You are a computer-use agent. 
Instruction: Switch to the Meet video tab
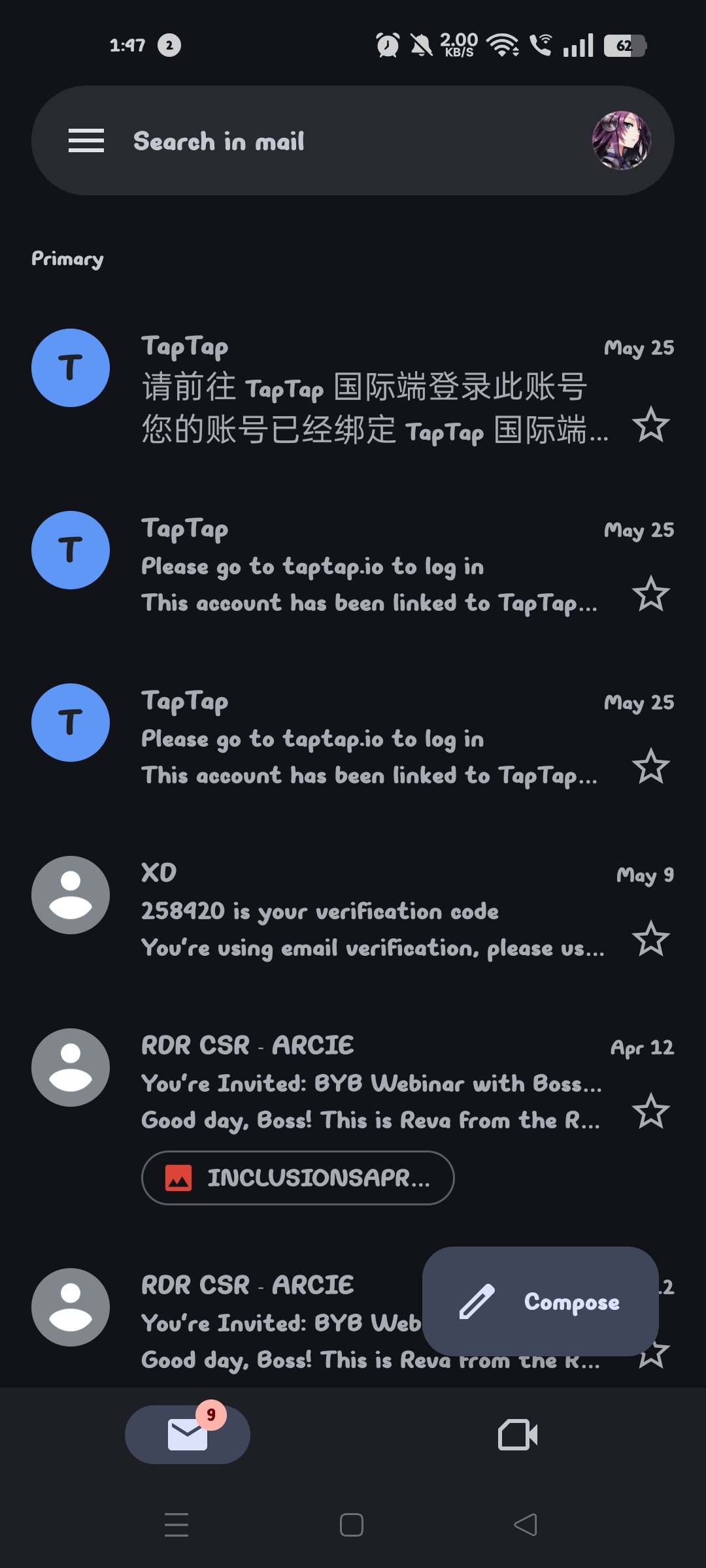[x=518, y=1435]
